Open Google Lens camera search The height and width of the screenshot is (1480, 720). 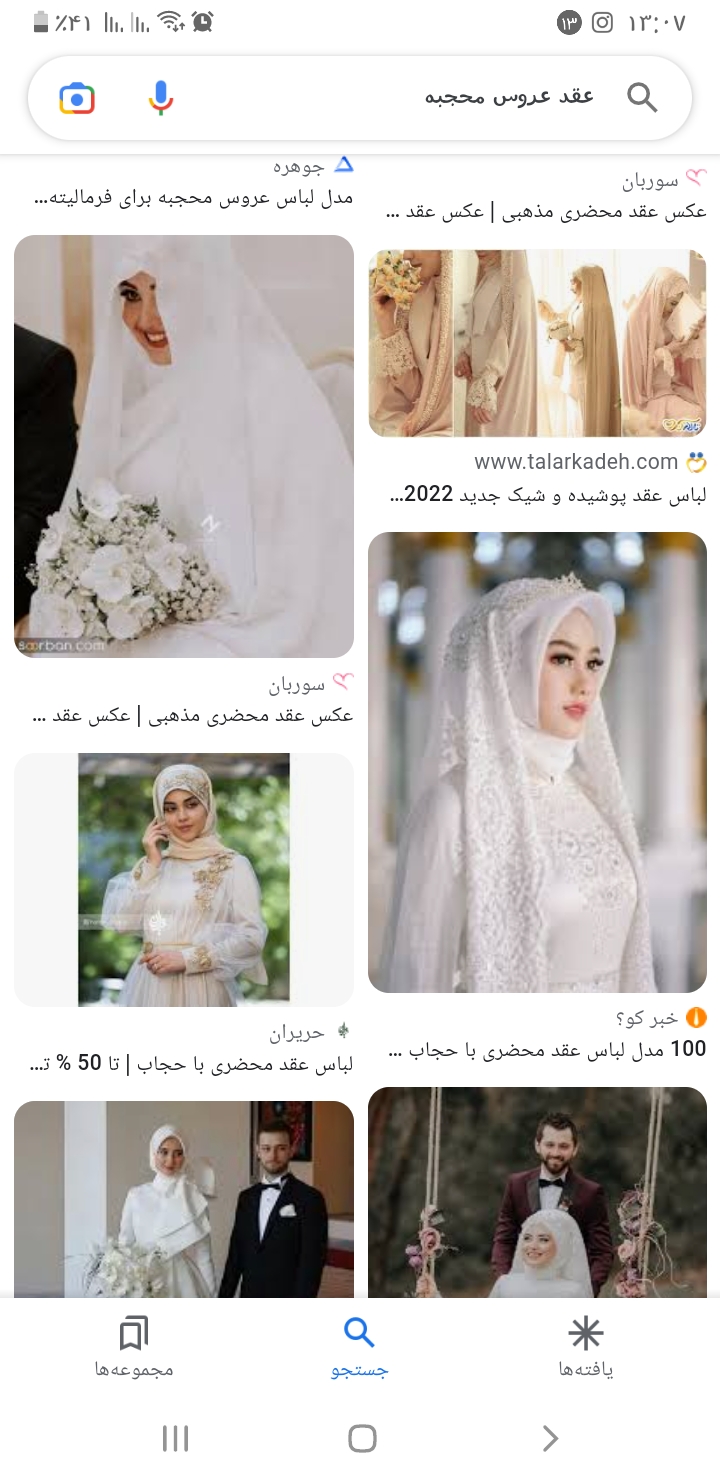pos(77,98)
